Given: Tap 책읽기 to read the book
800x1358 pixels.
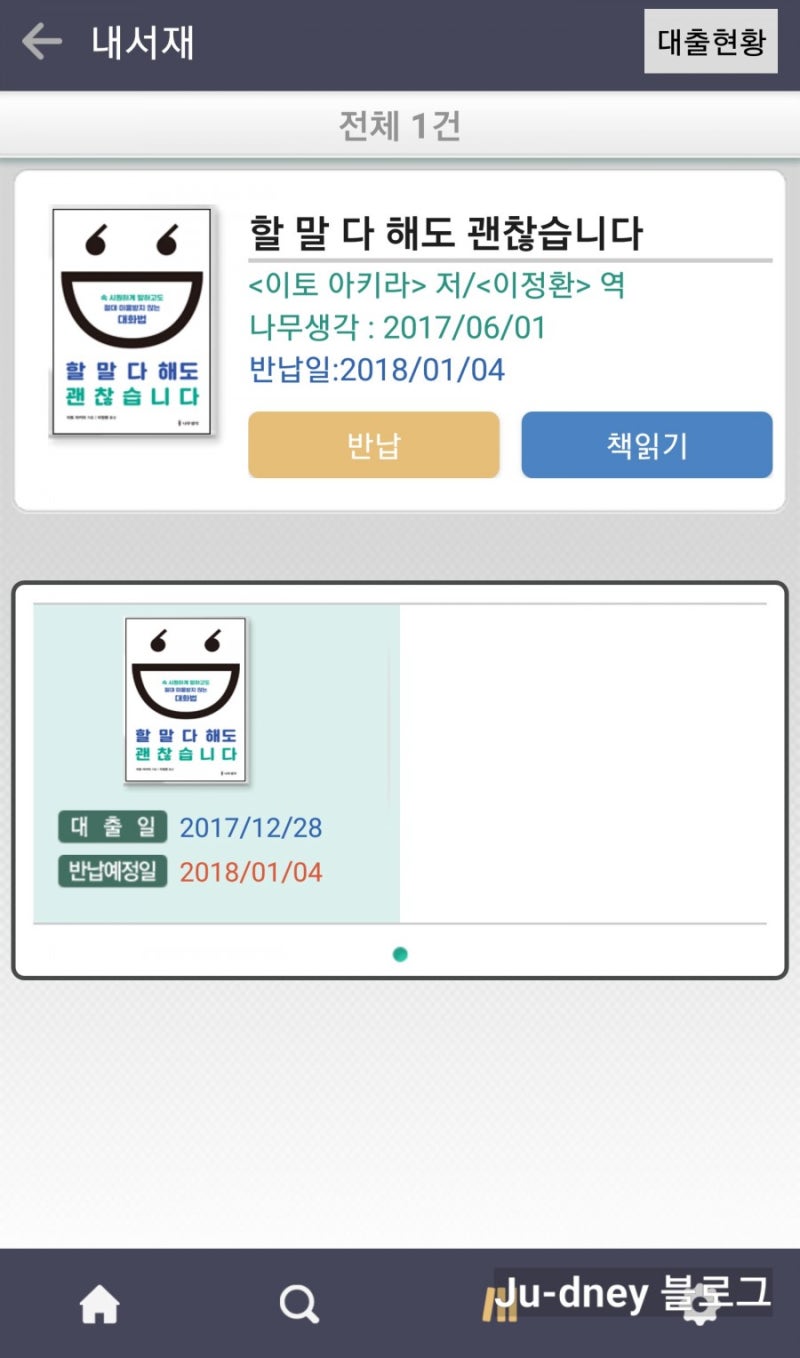Looking at the screenshot, I should coord(647,445).
